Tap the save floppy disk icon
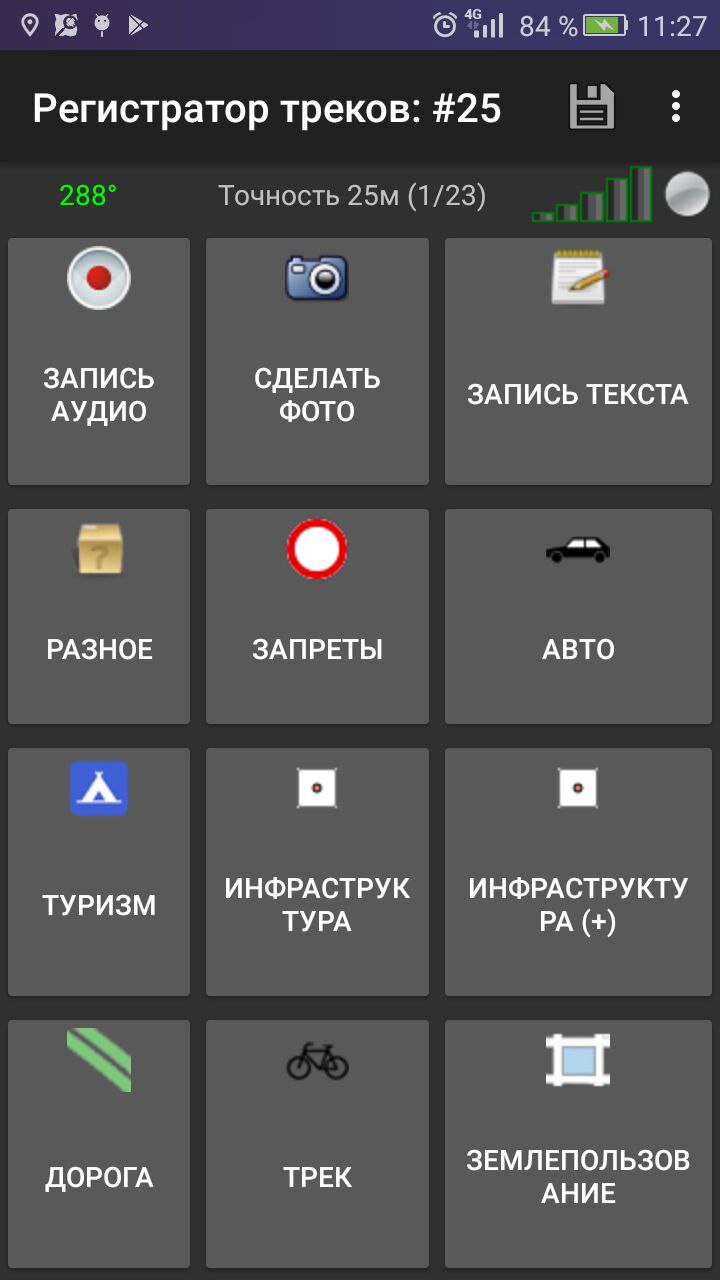The height and width of the screenshot is (1280, 720). [x=592, y=106]
